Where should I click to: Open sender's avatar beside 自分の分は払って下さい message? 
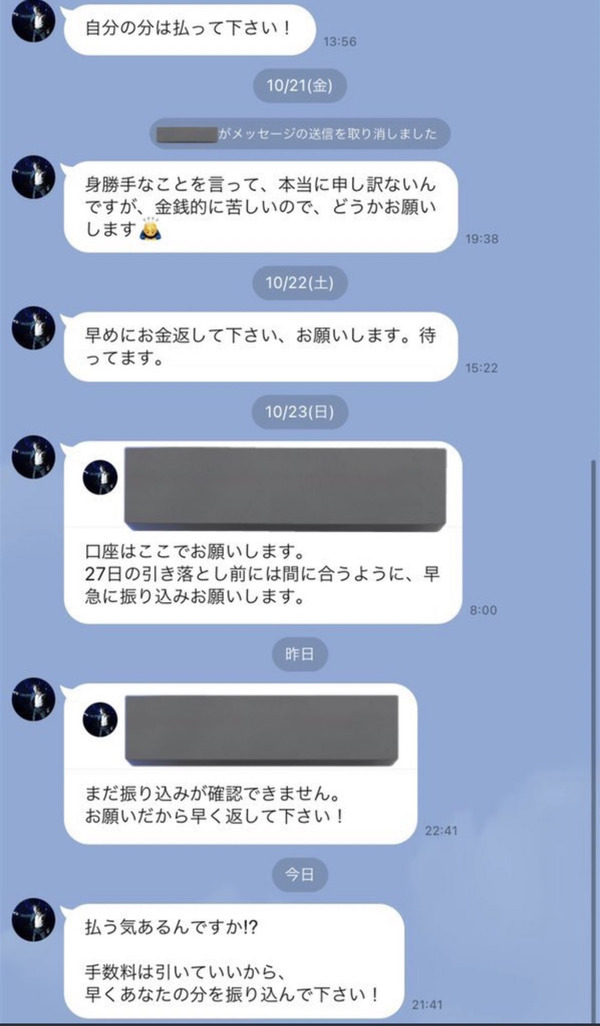tap(32, 20)
